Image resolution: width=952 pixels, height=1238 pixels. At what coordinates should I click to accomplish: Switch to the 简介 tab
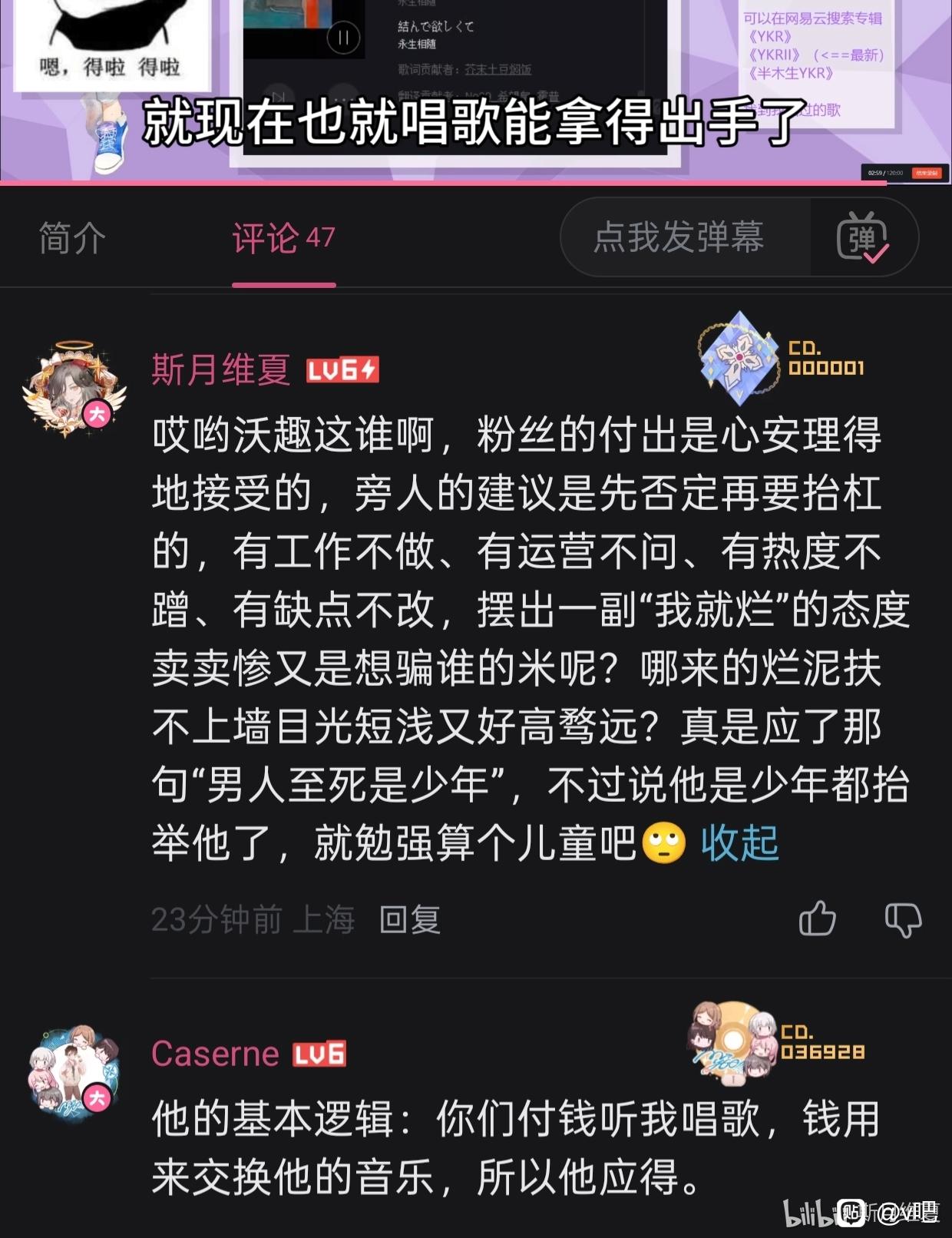click(72, 238)
